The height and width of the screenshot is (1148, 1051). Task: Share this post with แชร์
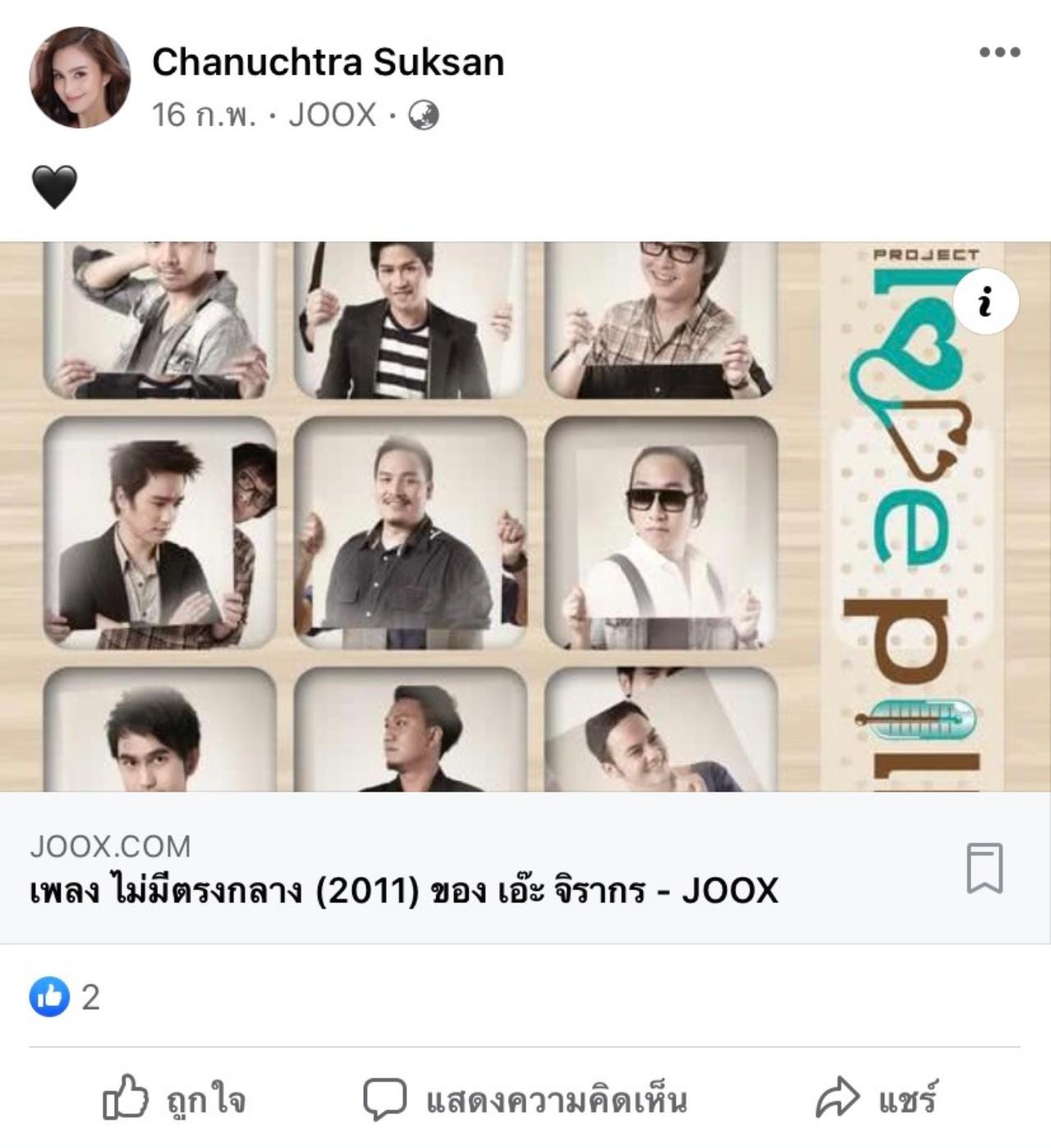click(x=876, y=1099)
